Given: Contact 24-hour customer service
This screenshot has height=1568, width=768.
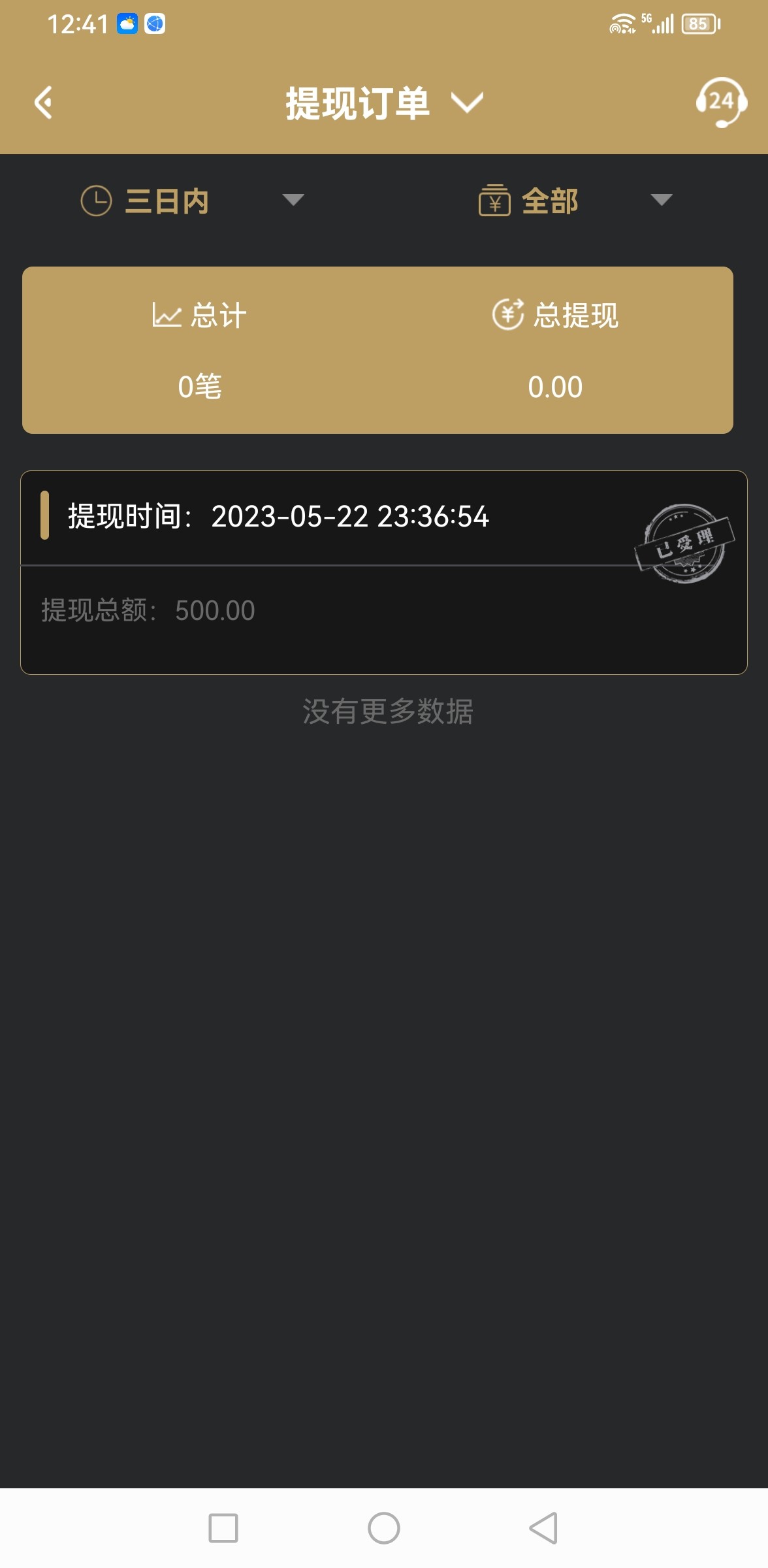Looking at the screenshot, I should click(x=721, y=103).
